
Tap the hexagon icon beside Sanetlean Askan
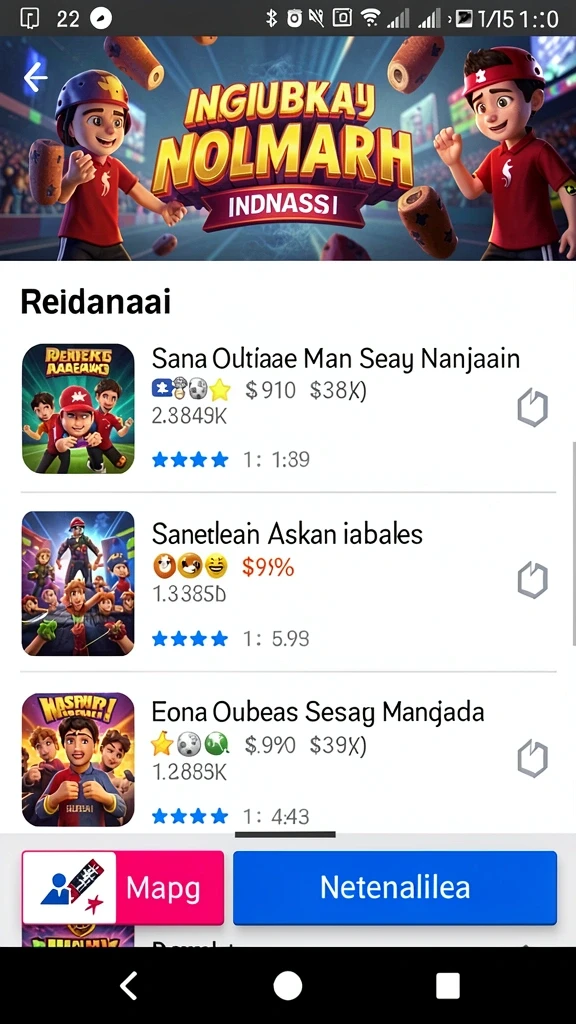click(x=532, y=580)
